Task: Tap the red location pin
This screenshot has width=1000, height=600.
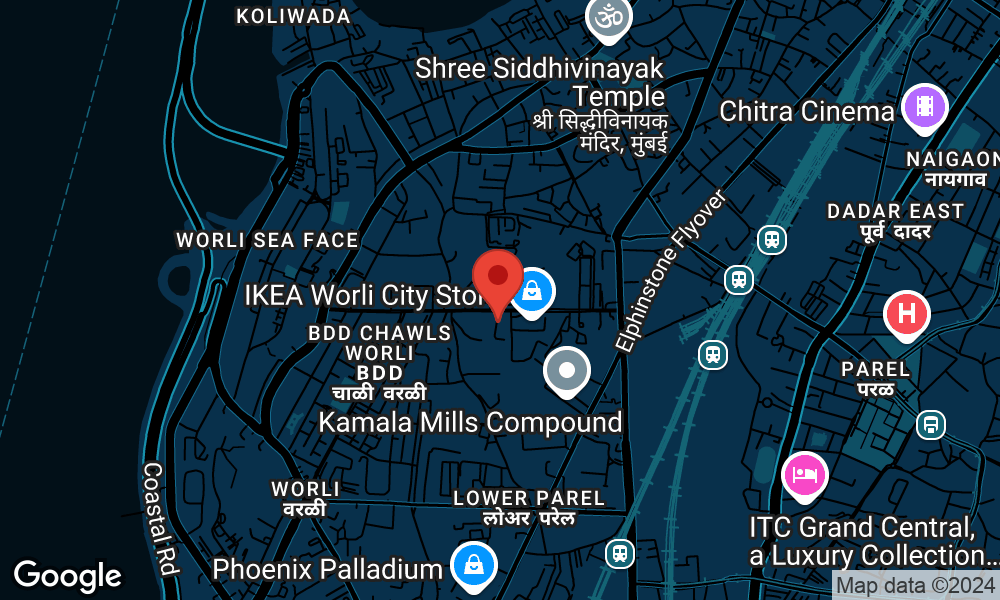Action: tap(497, 277)
